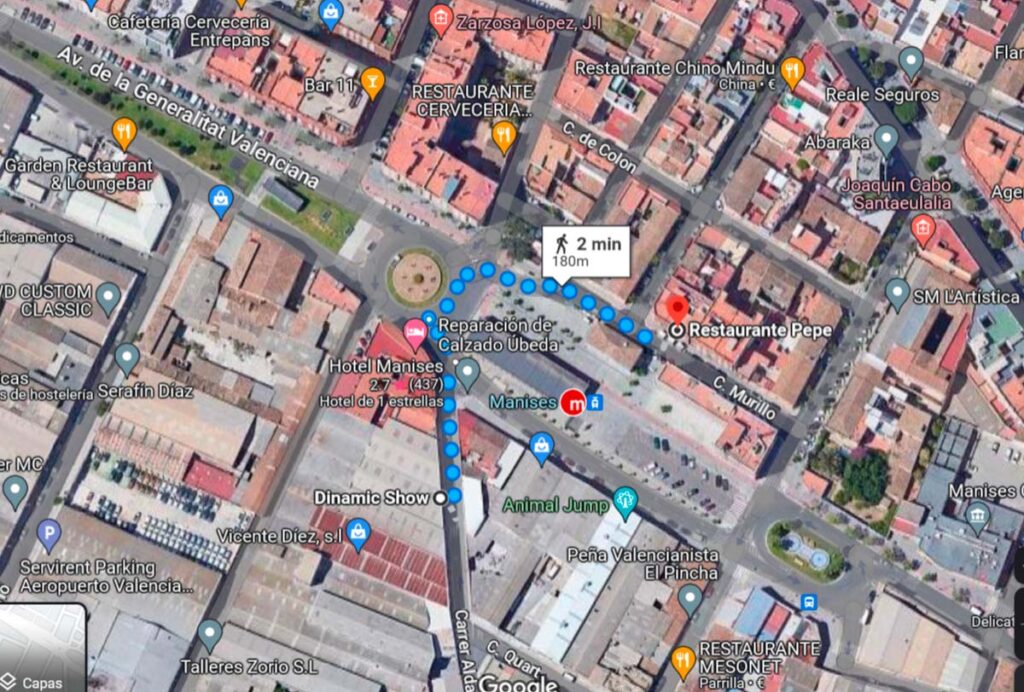
Task: Open the Restaurante Mesonet marker
Action: (683, 659)
